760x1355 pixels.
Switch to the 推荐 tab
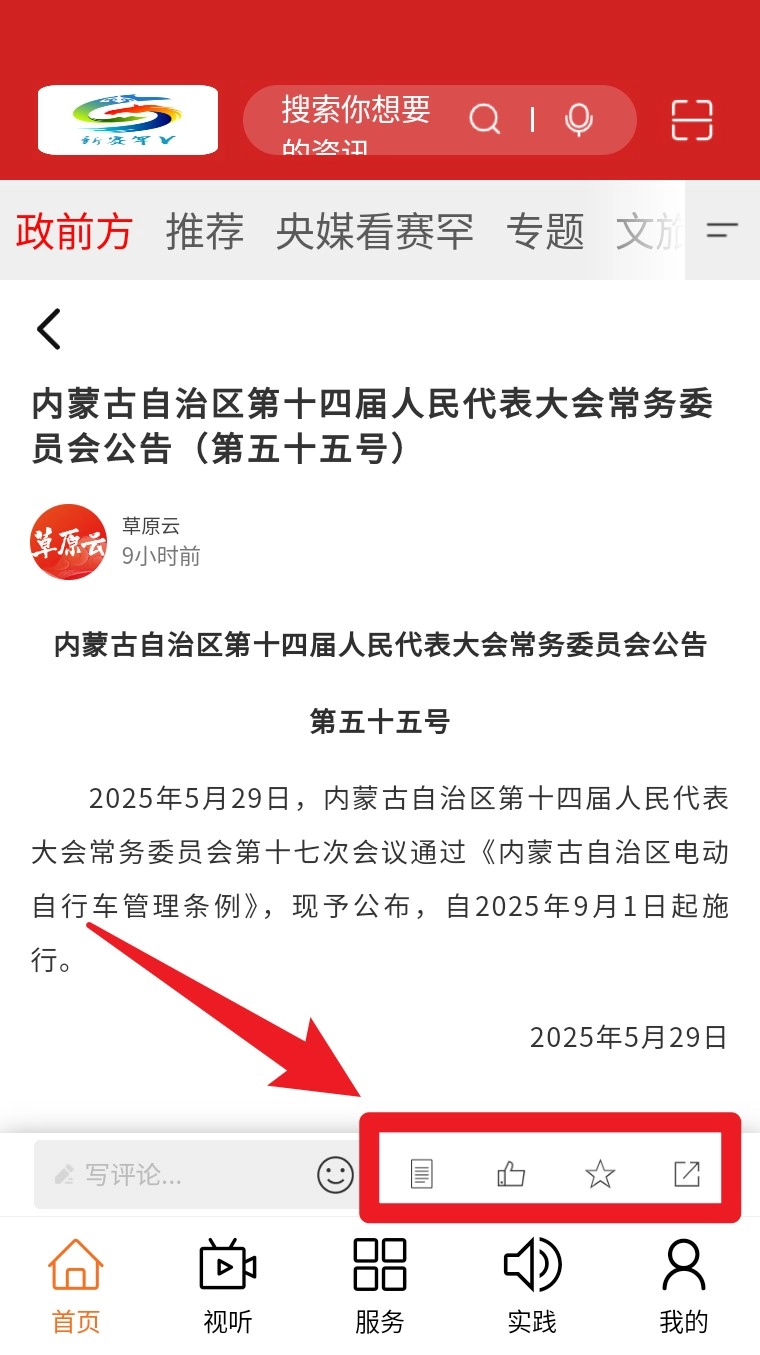tap(204, 232)
